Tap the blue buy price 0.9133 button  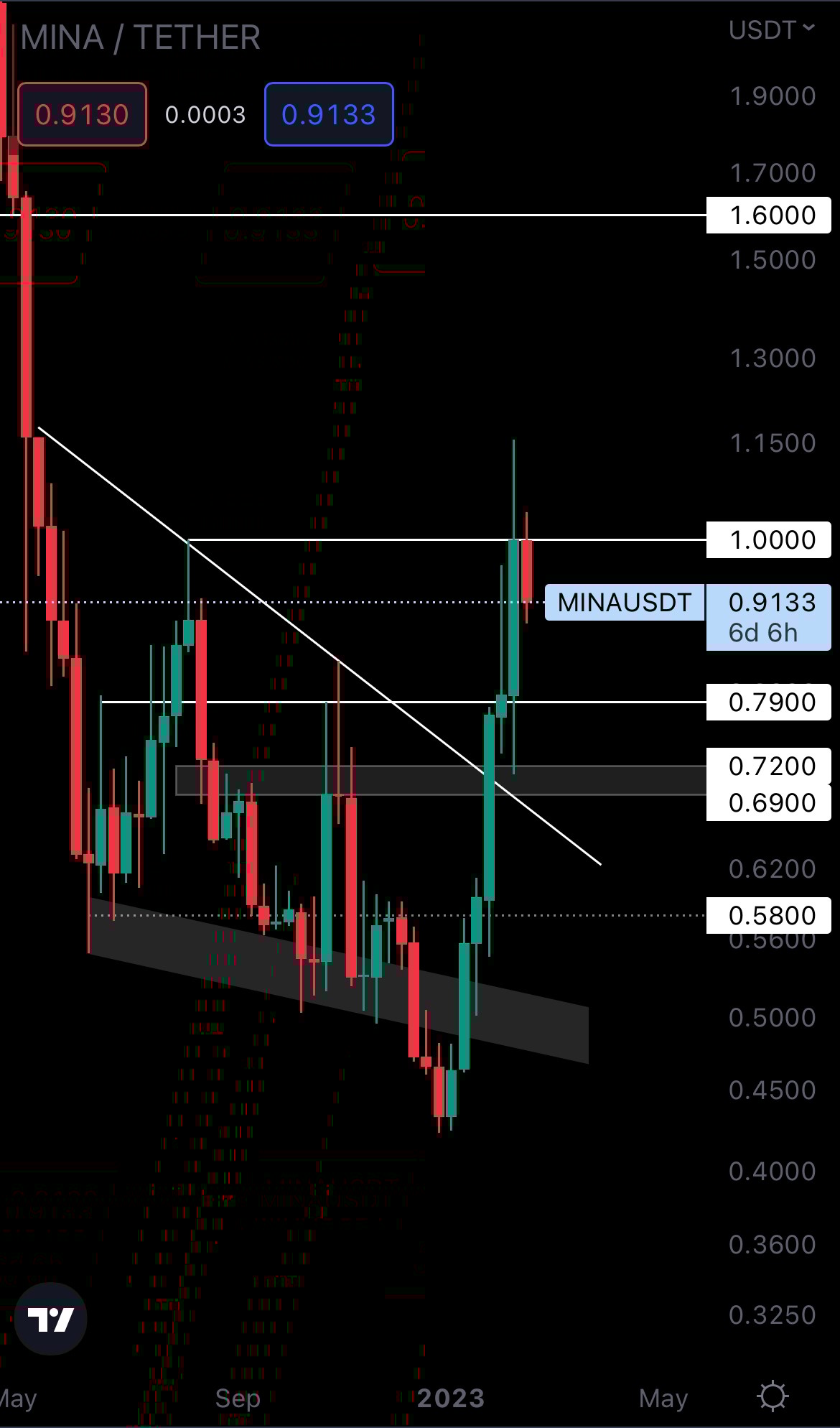coord(329,114)
